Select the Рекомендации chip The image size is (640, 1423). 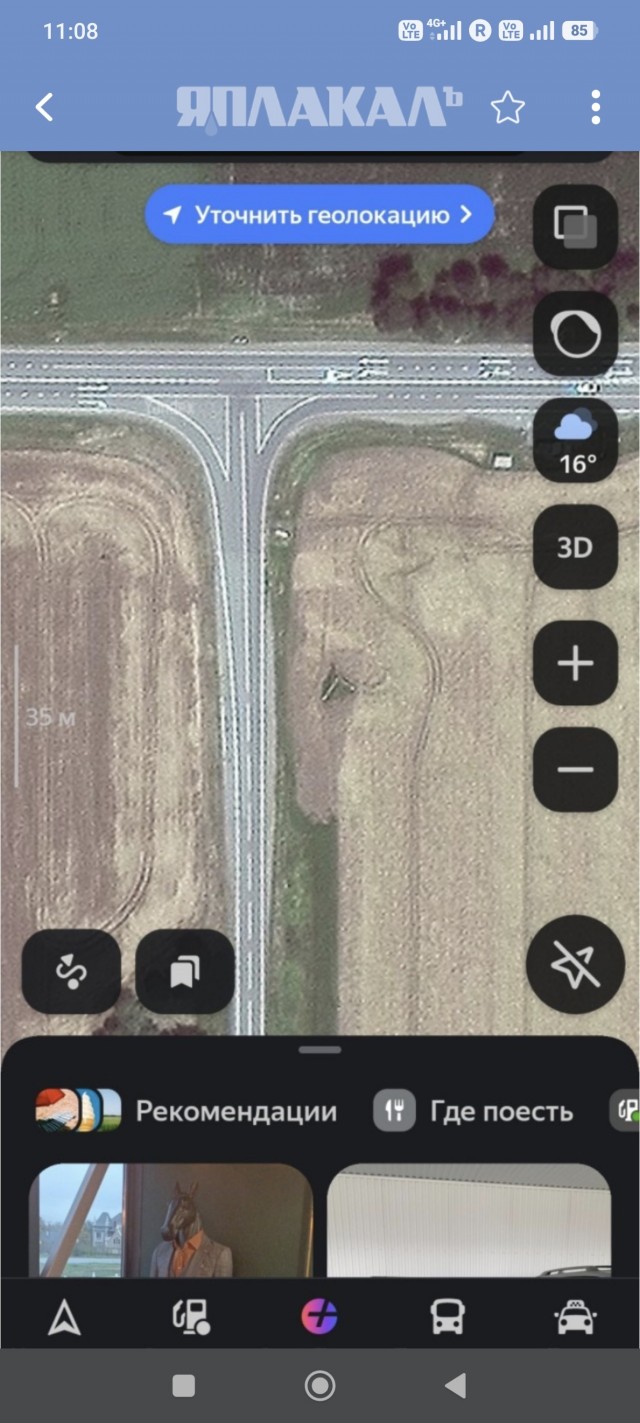pyautogui.click(x=187, y=1111)
